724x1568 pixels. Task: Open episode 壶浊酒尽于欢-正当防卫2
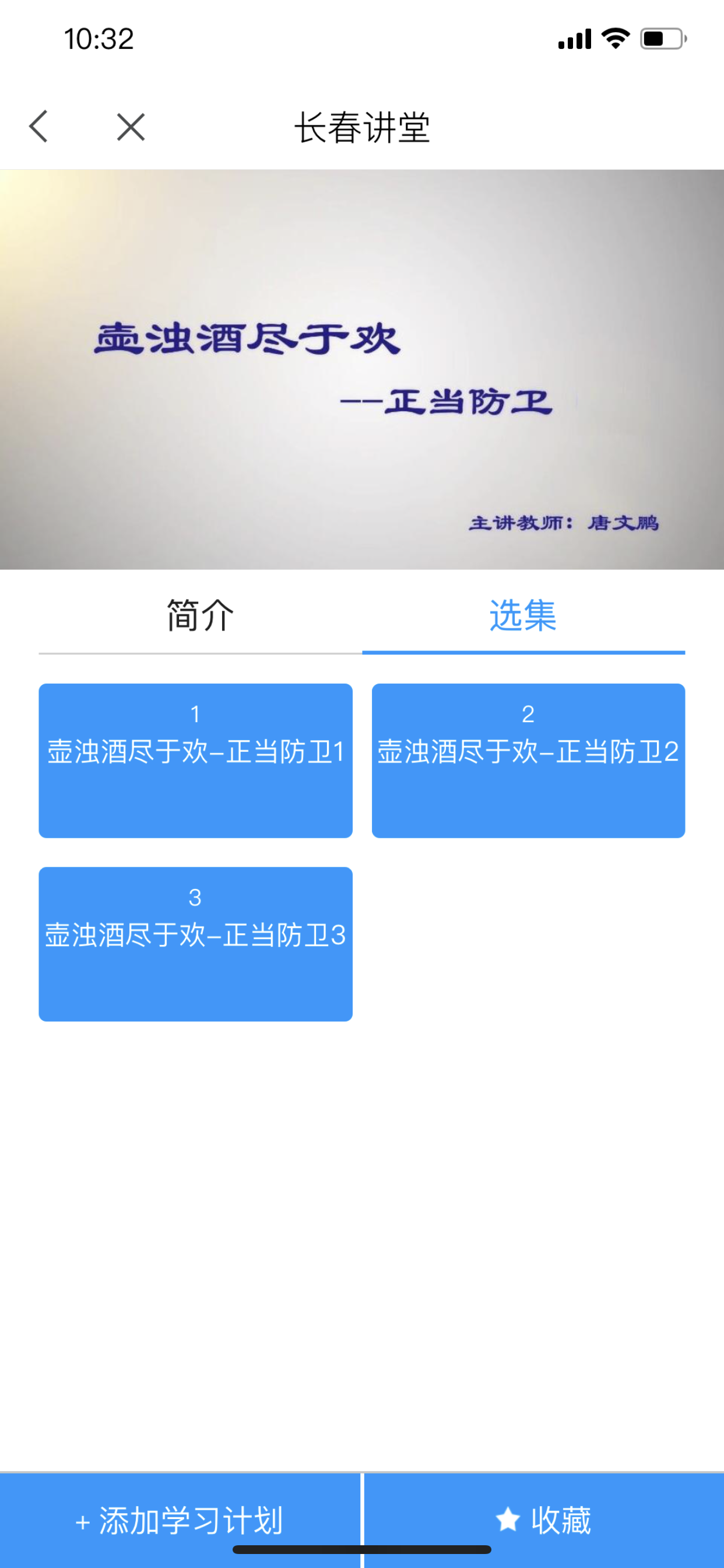tap(528, 760)
